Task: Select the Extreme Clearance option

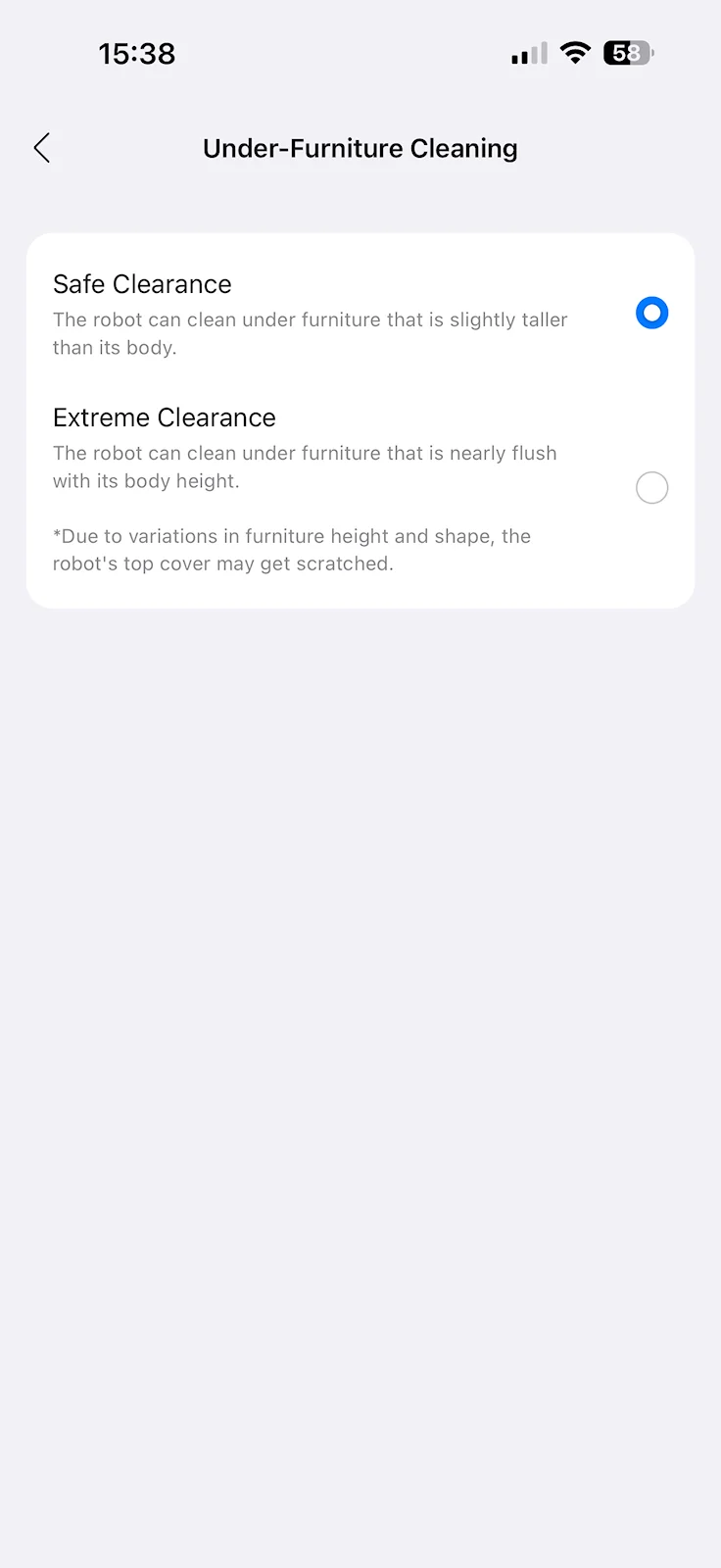Action: pyautogui.click(x=651, y=487)
